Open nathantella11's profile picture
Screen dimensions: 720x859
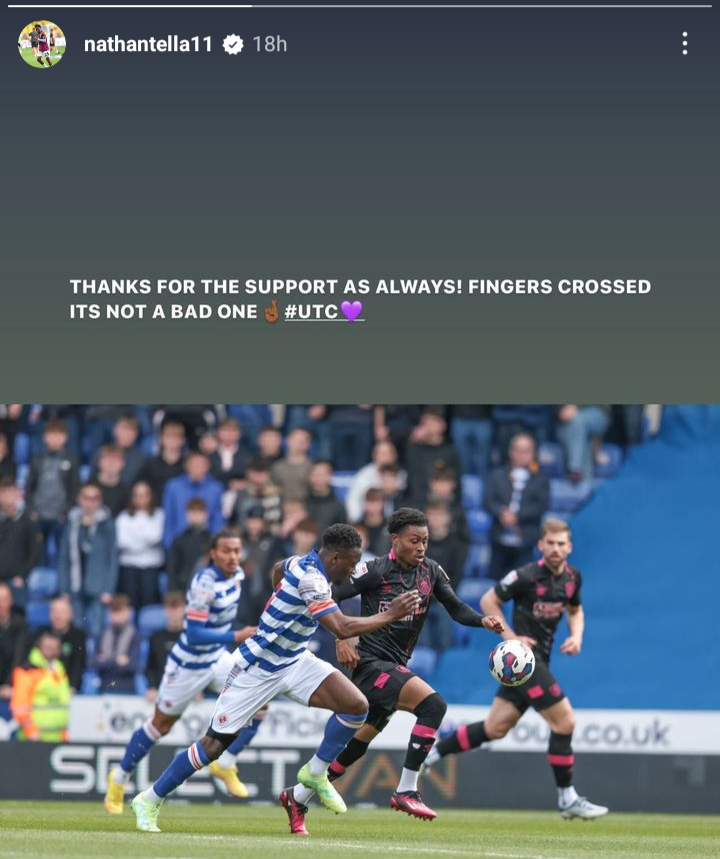42,44
